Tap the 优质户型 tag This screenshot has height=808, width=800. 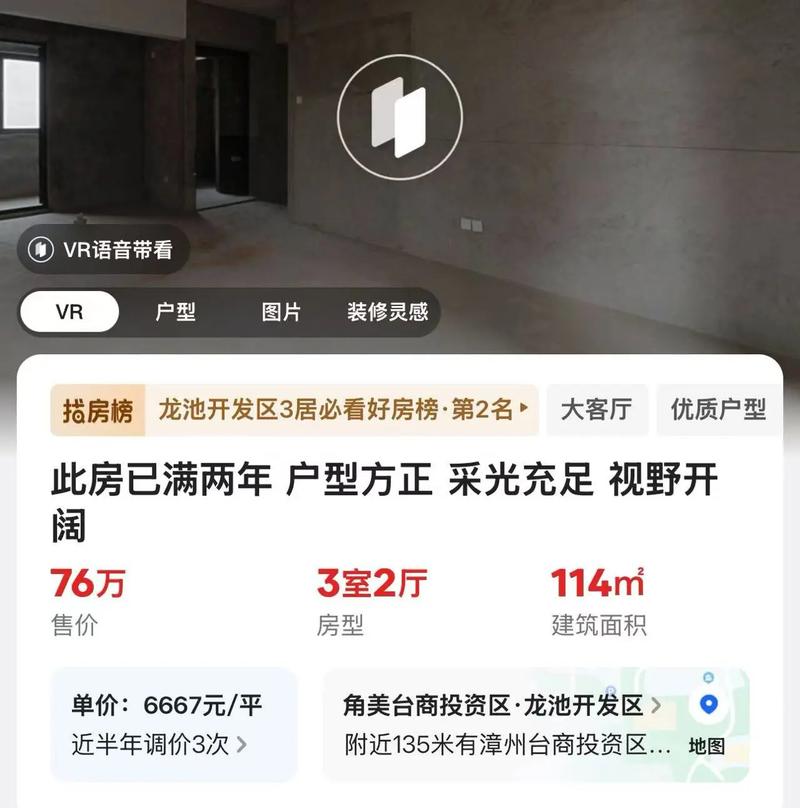(718, 410)
